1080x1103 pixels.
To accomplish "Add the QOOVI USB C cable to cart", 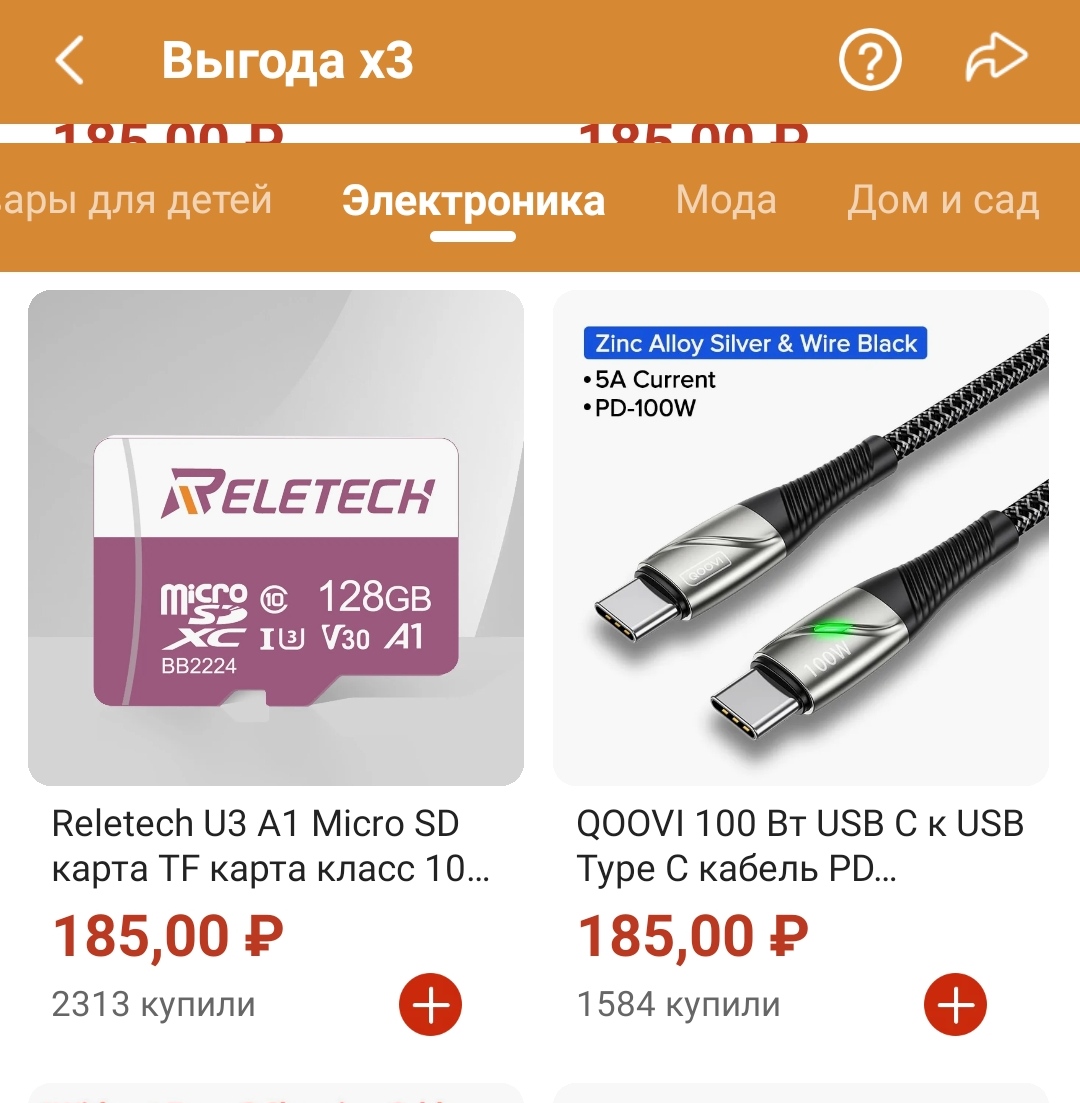I will click(955, 1004).
